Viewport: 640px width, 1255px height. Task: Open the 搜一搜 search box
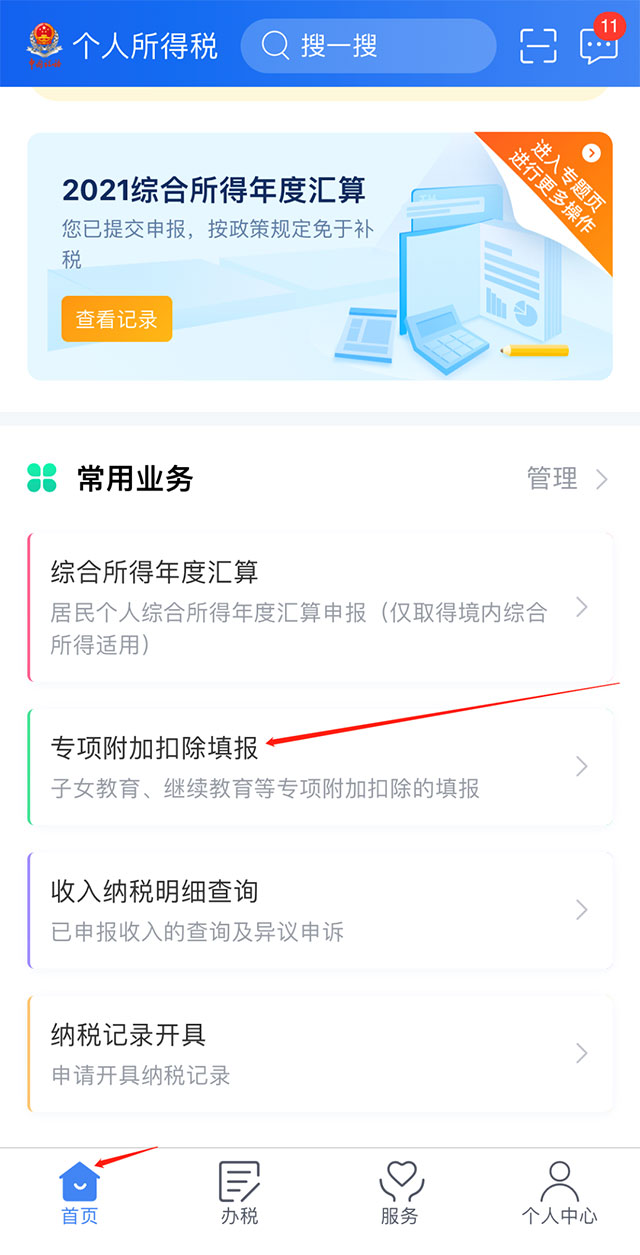coord(368,46)
